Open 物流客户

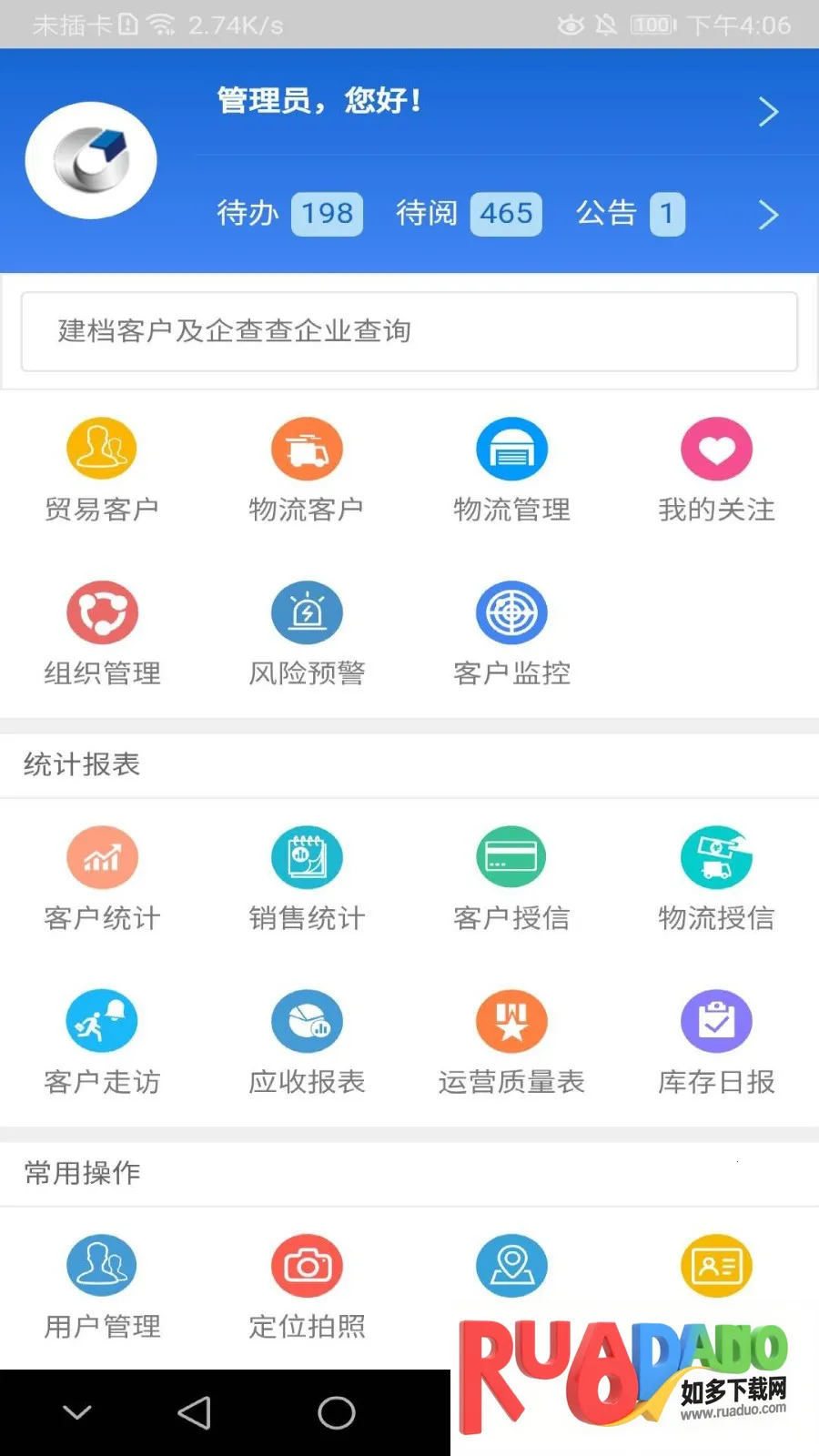(307, 469)
